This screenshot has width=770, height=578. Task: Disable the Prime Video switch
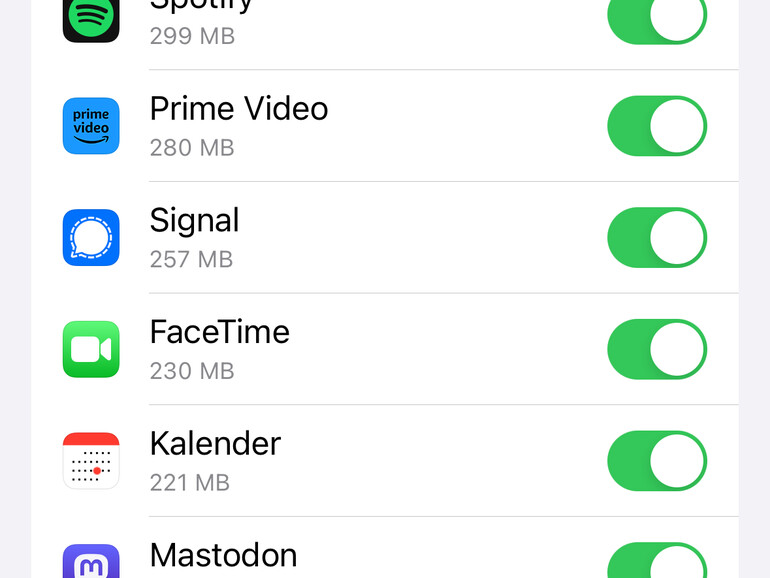point(657,126)
